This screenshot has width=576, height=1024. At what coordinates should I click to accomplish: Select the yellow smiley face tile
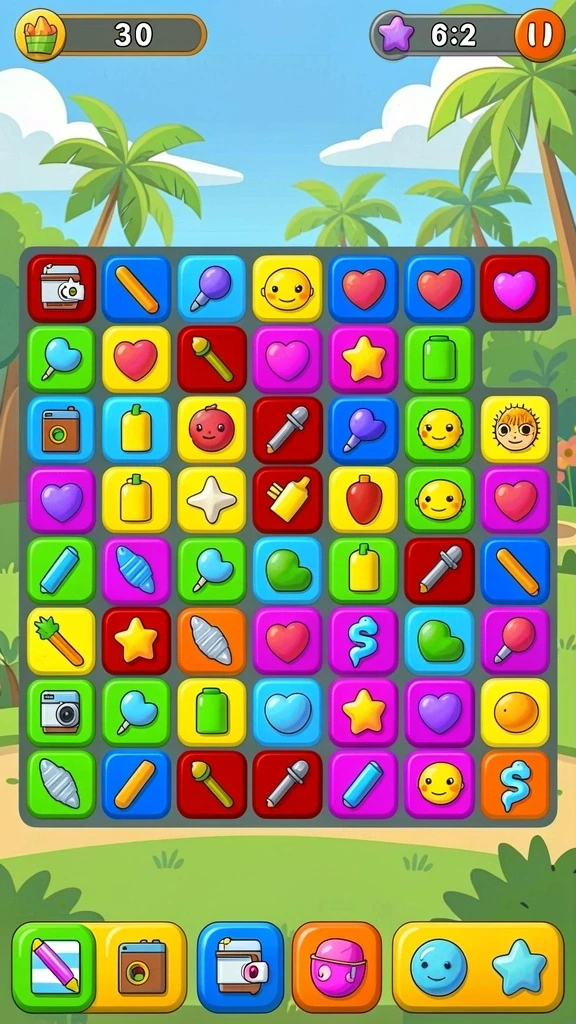[287, 289]
